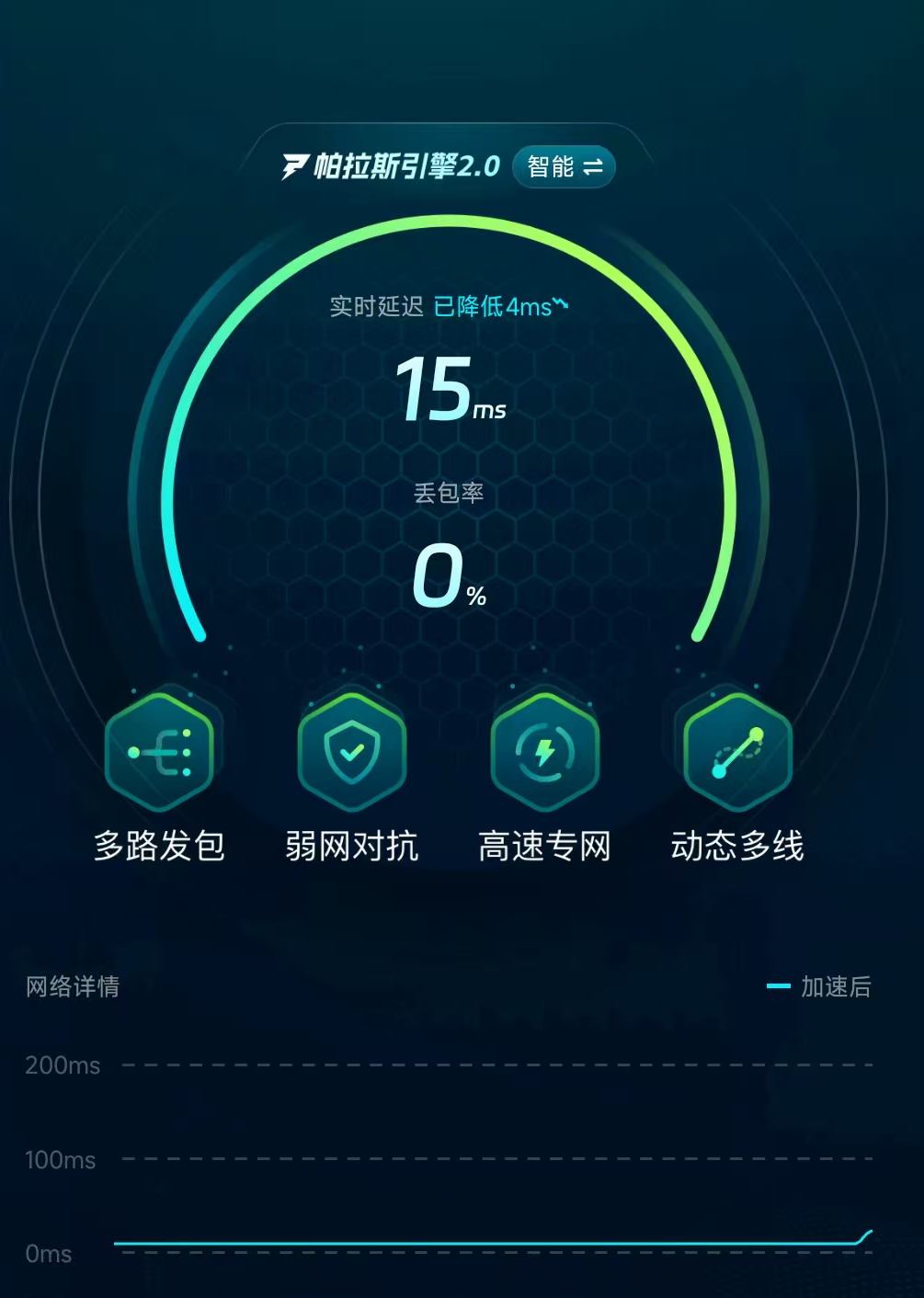Open the 高速专网 feature
Image resolution: width=924 pixels, height=1298 pixels.
(x=545, y=754)
